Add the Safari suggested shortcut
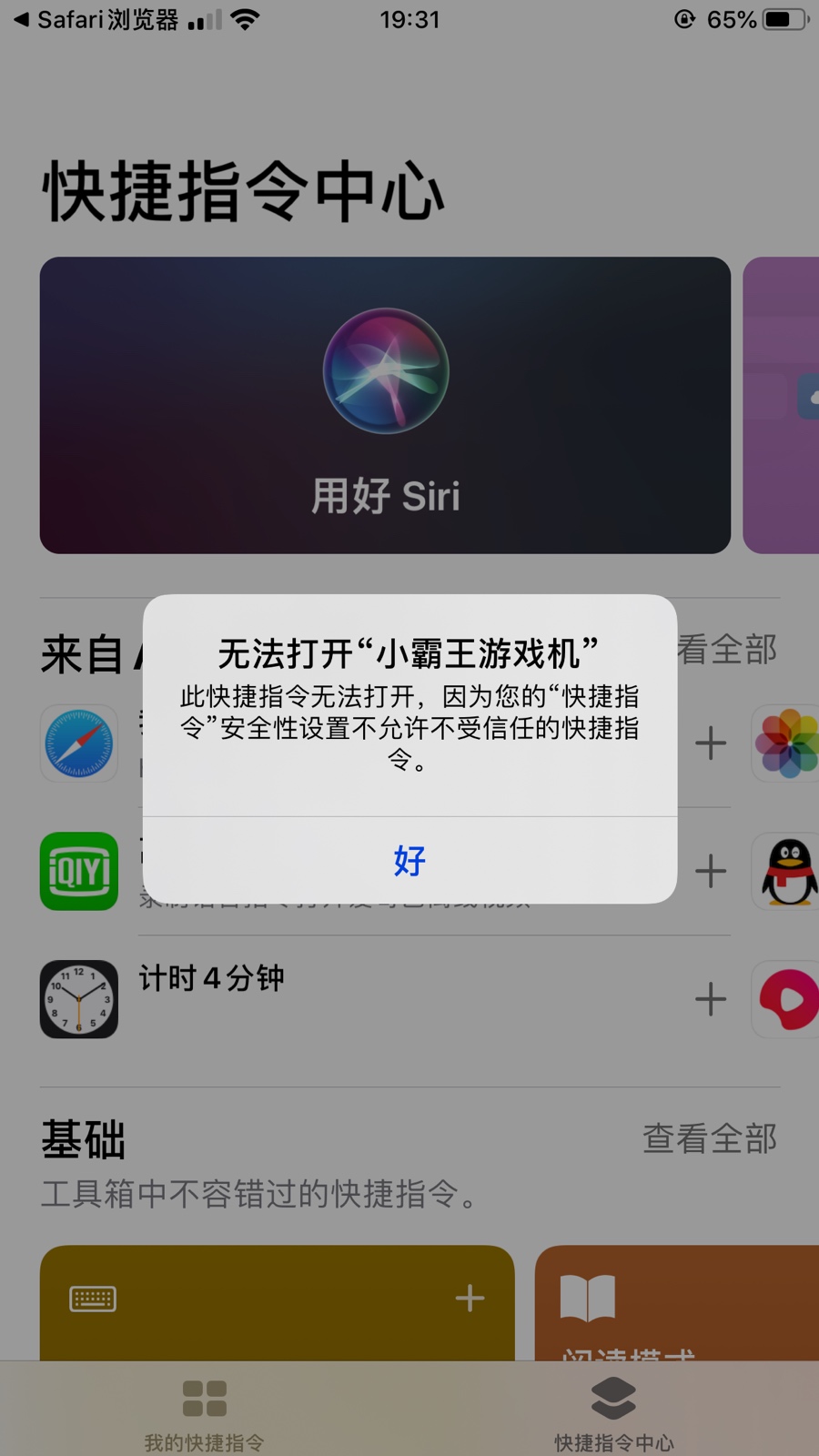Screen dimensions: 819x1456 [710, 743]
